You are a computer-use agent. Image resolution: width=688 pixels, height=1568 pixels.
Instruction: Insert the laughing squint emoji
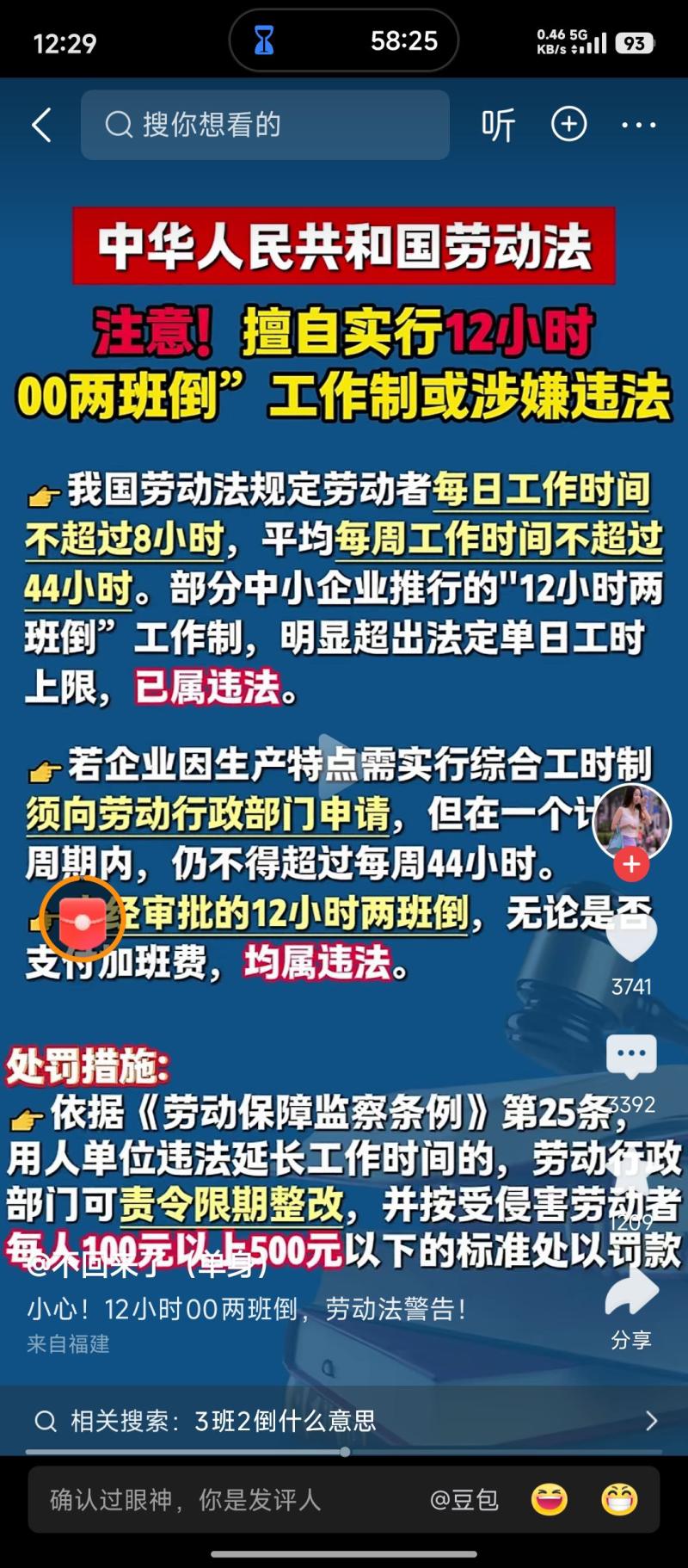(550, 1500)
